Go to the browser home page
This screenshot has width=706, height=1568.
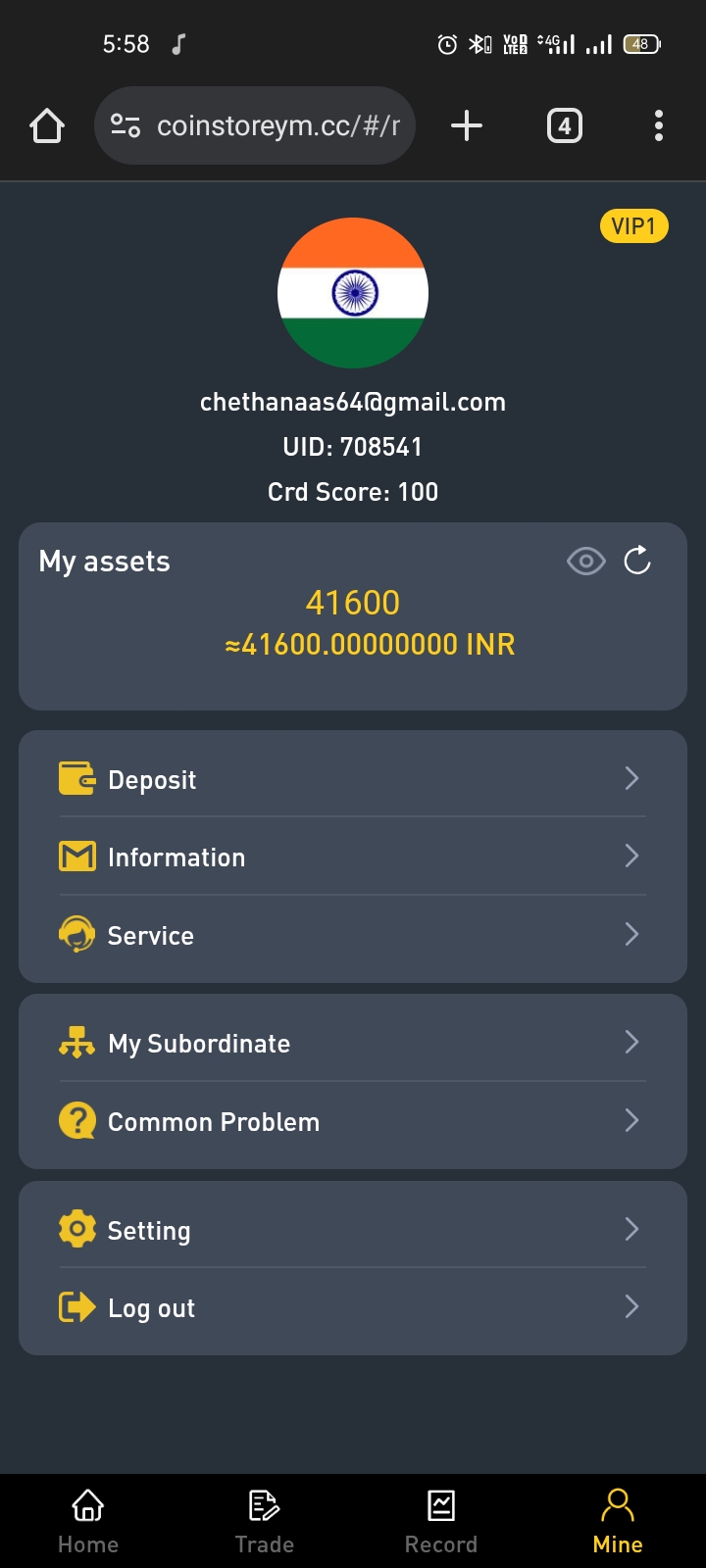pos(47,125)
